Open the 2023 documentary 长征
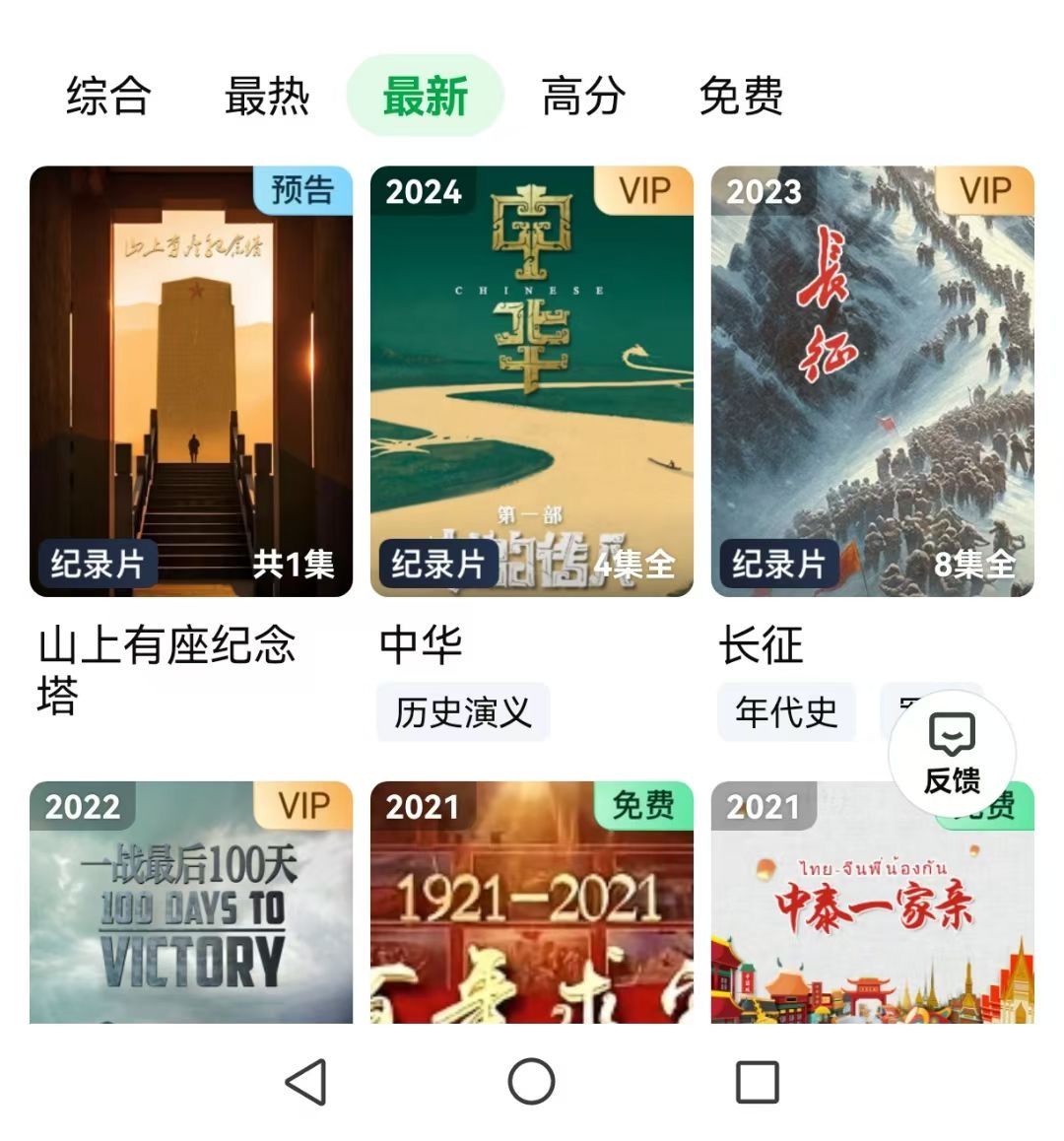The height and width of the screenshot is (1141, 1064). (x=873, y=381)
